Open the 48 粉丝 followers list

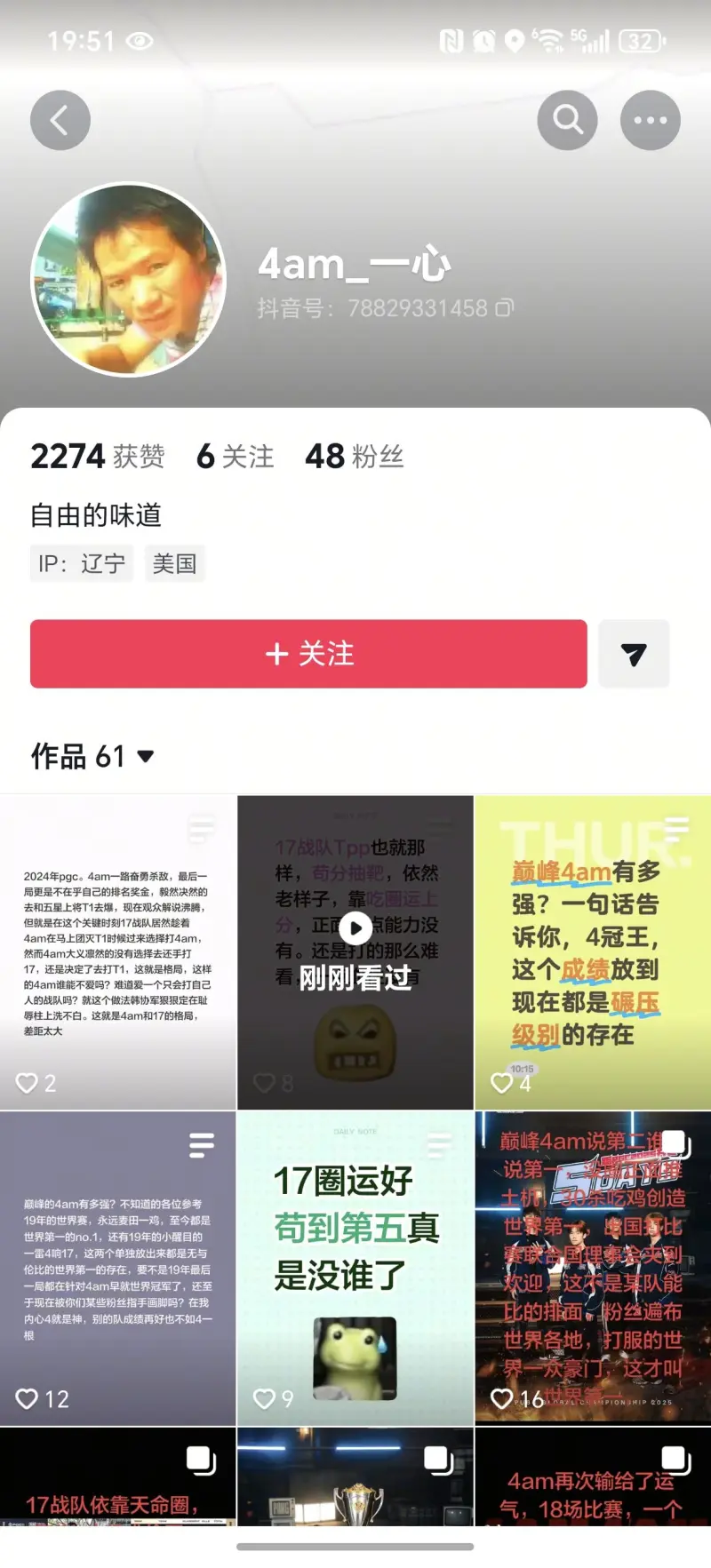(354, 457)
